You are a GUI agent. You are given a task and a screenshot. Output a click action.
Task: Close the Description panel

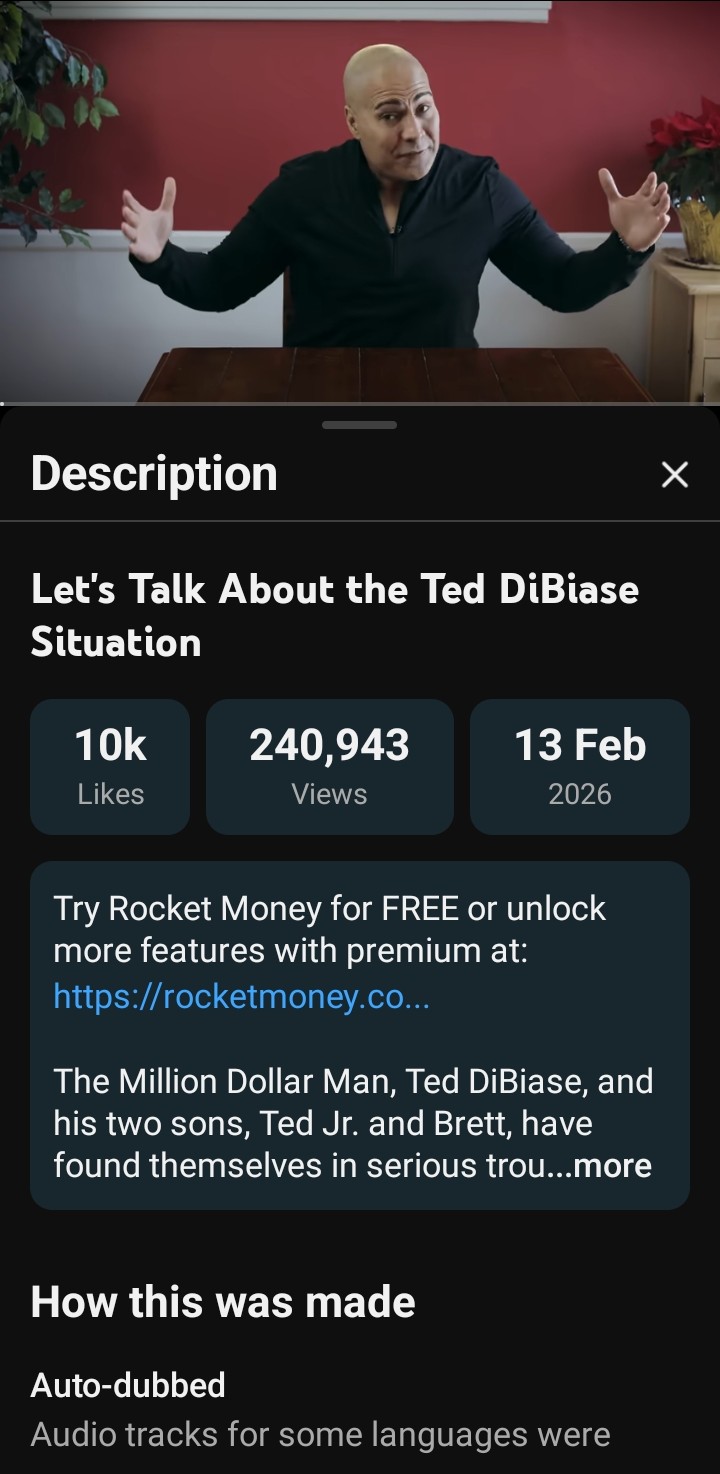tap(675, 474)
